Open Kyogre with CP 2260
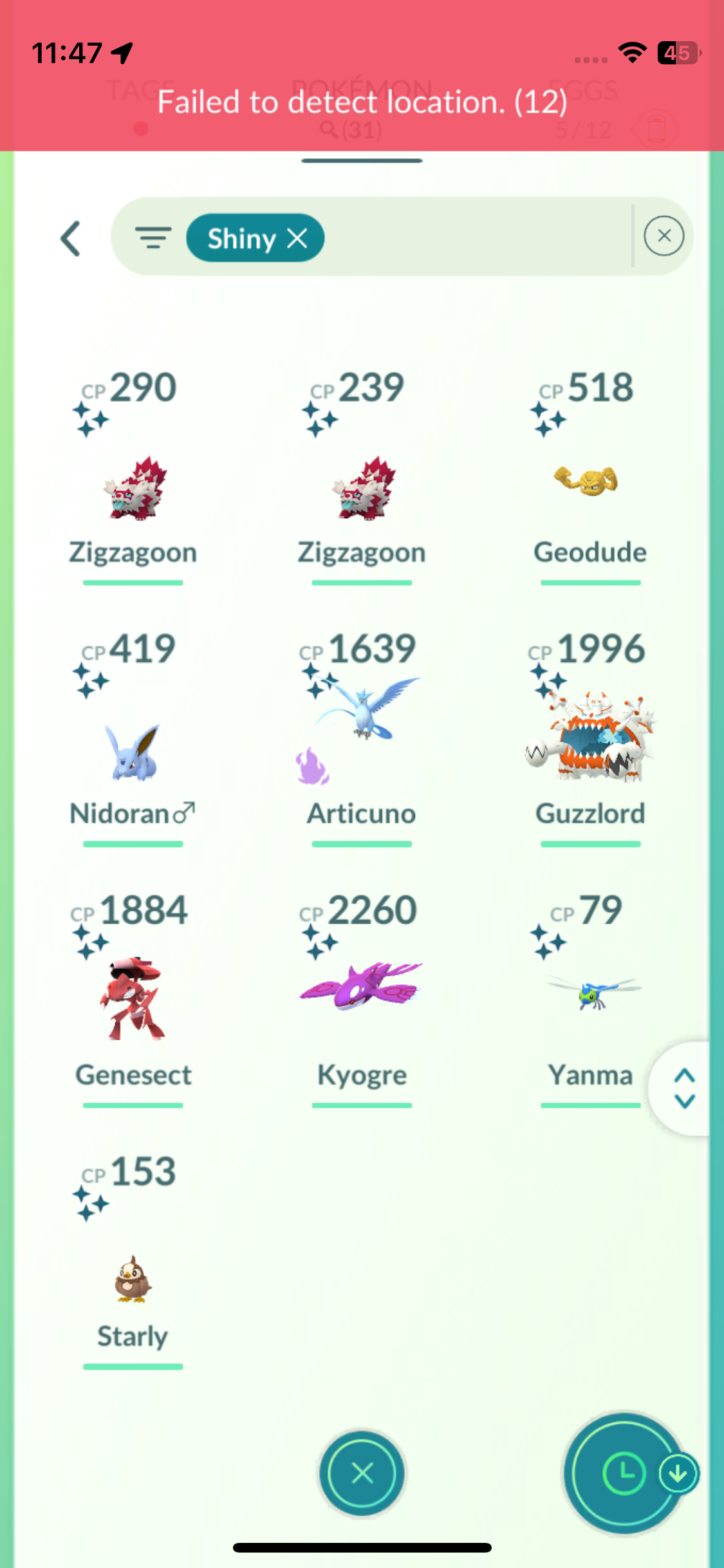 pyautogui.click(x=362, y=988)
